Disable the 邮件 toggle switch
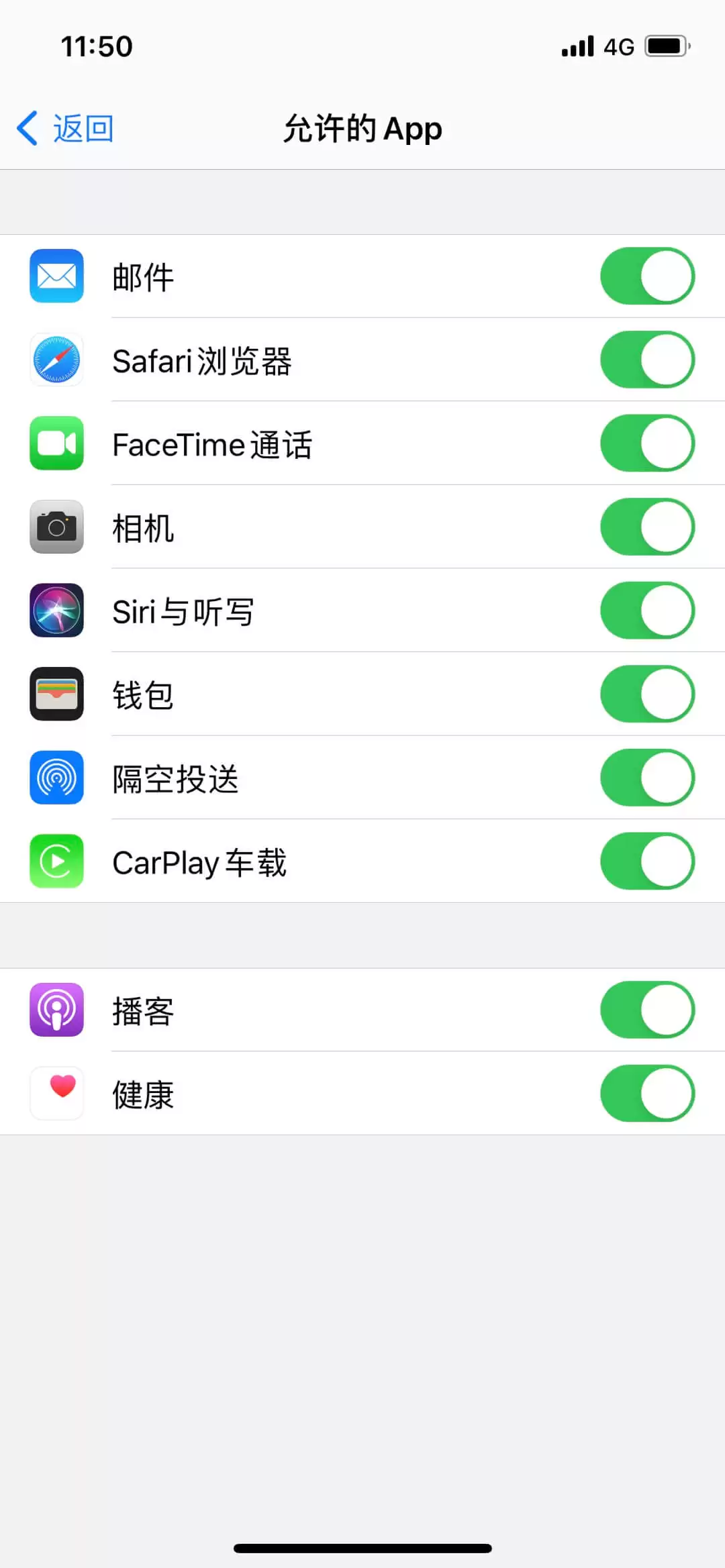Screen dimensions: 725x1568 (646, 276)
